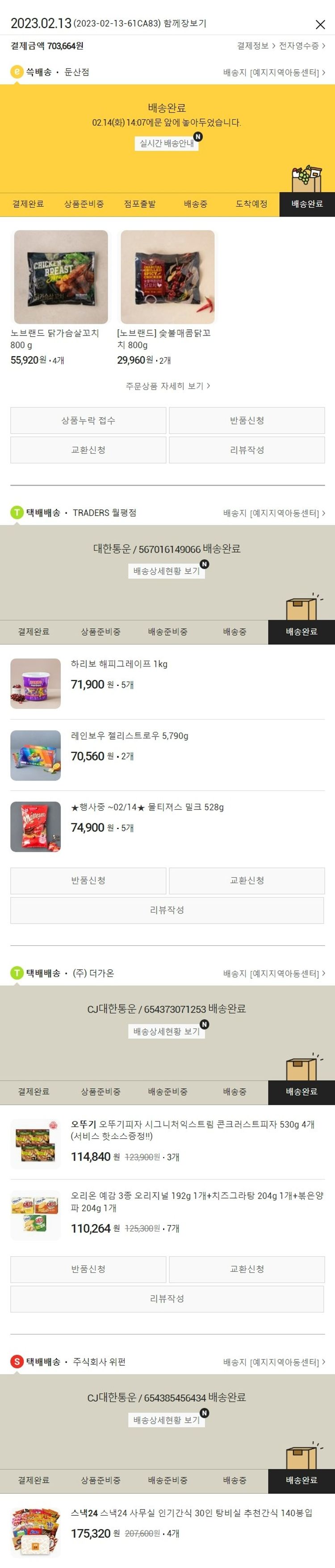View 배송상세현황 for CJ대한통운 654373071253
Screen dimensions: 335x1568
click(166, 1031)
